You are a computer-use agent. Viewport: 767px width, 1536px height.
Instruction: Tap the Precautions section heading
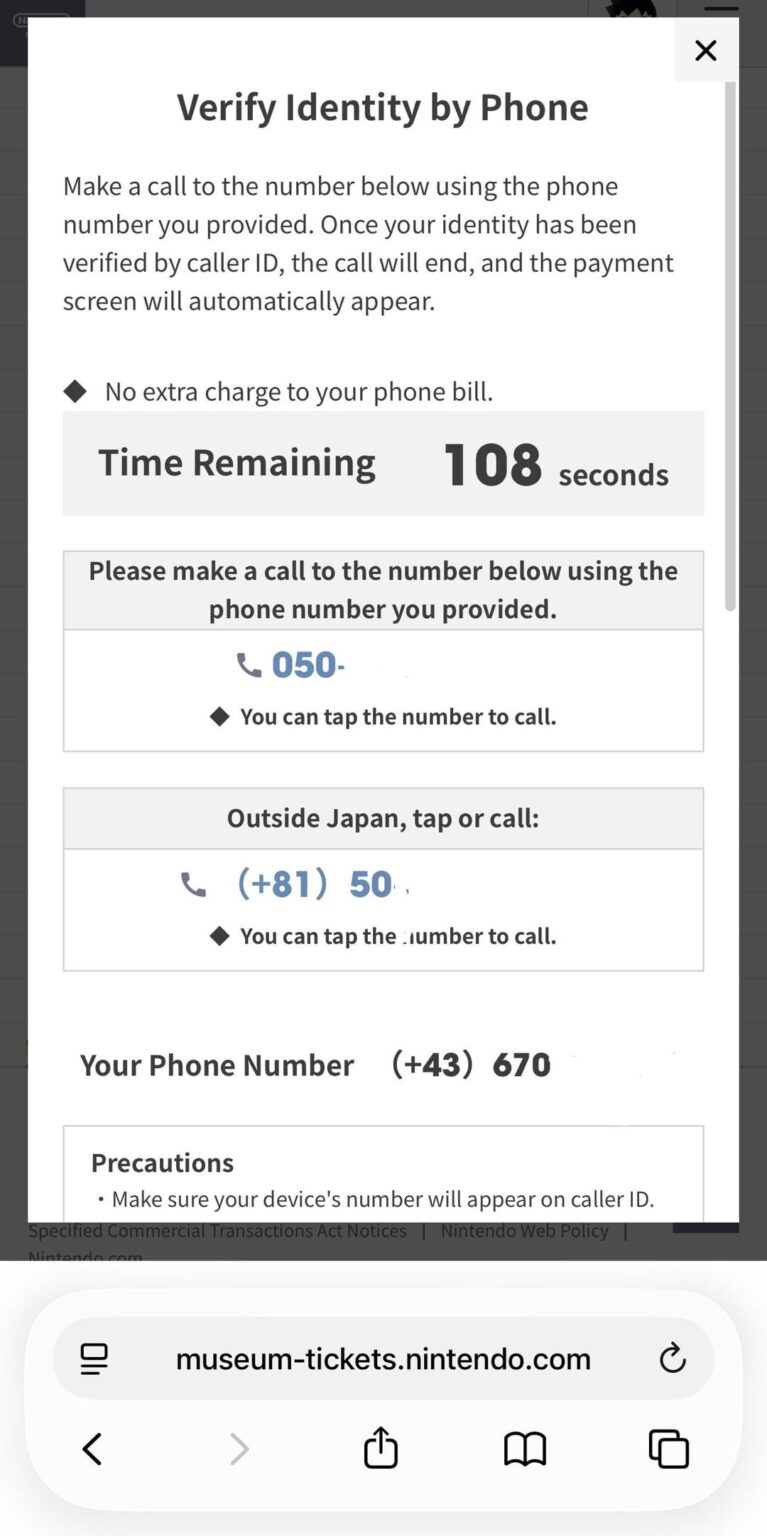tap(162, 1162)
